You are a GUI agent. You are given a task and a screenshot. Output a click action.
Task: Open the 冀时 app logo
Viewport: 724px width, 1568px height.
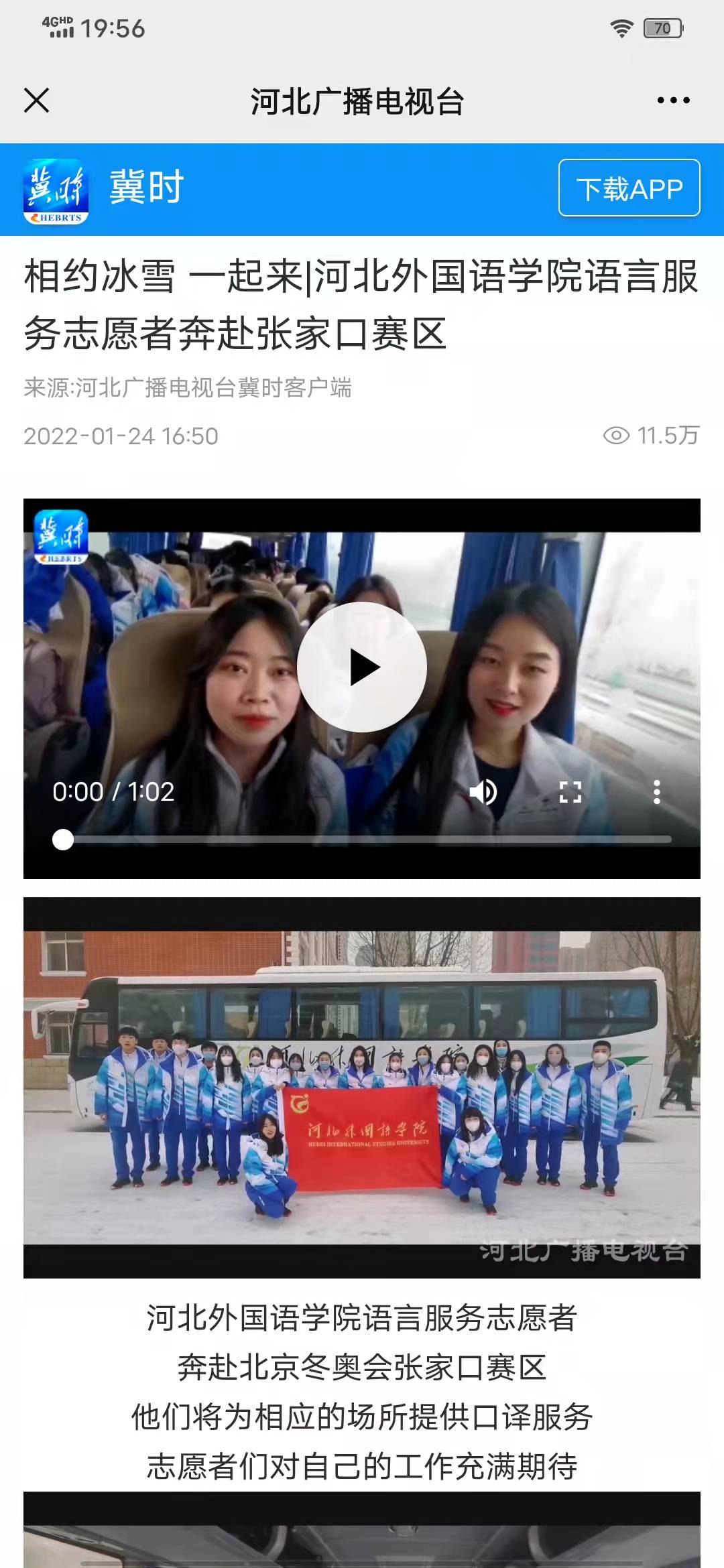click(56, 190)
